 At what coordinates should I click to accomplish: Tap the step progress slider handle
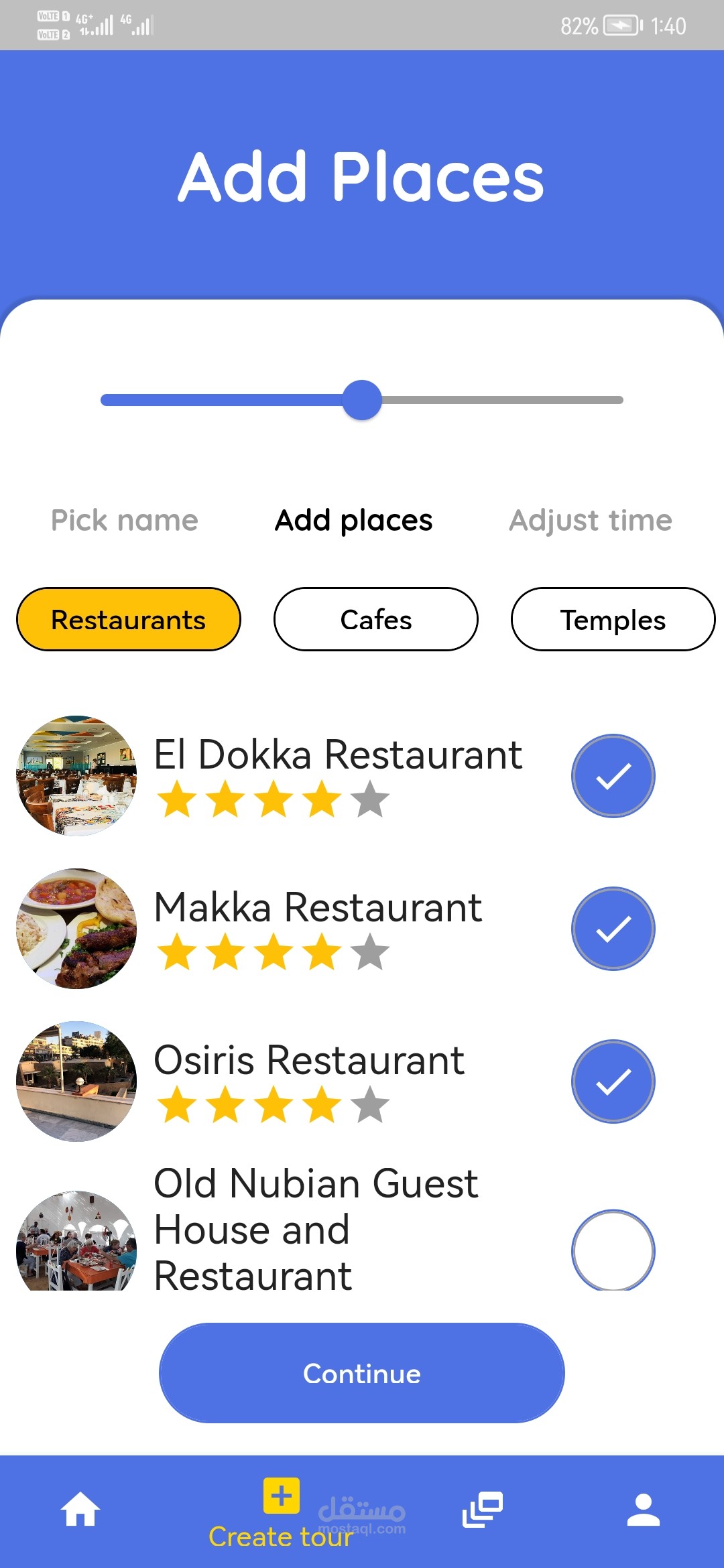pos(362,400)
